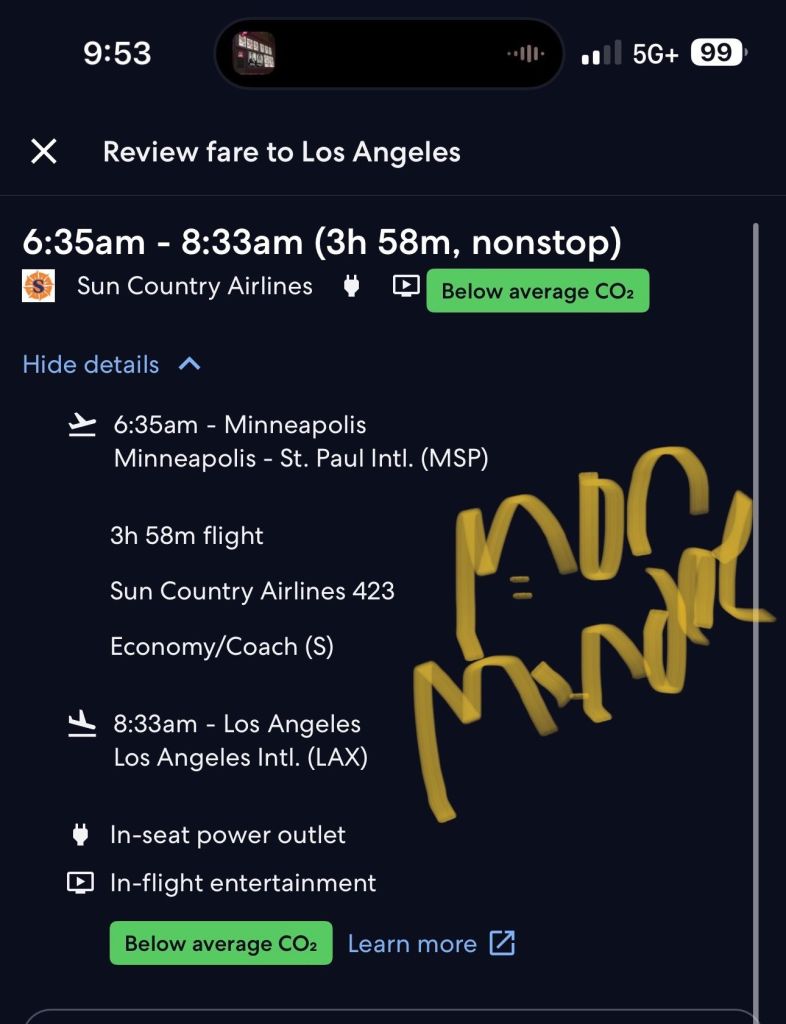Open the Learn more link
Screen dimensions: 786x1024
coord(431,943)
